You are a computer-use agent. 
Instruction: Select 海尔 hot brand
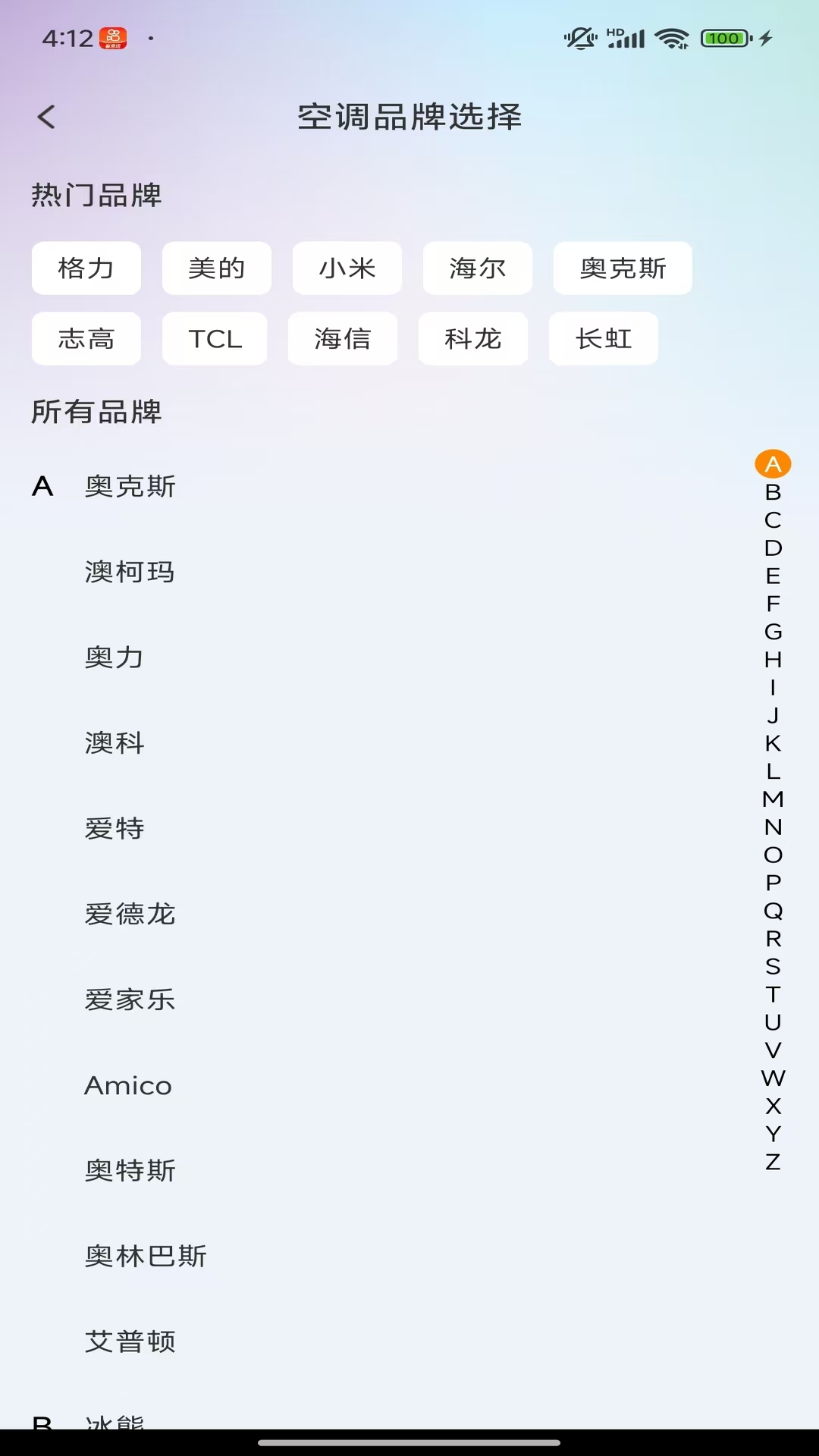click(x=477, y=268)
